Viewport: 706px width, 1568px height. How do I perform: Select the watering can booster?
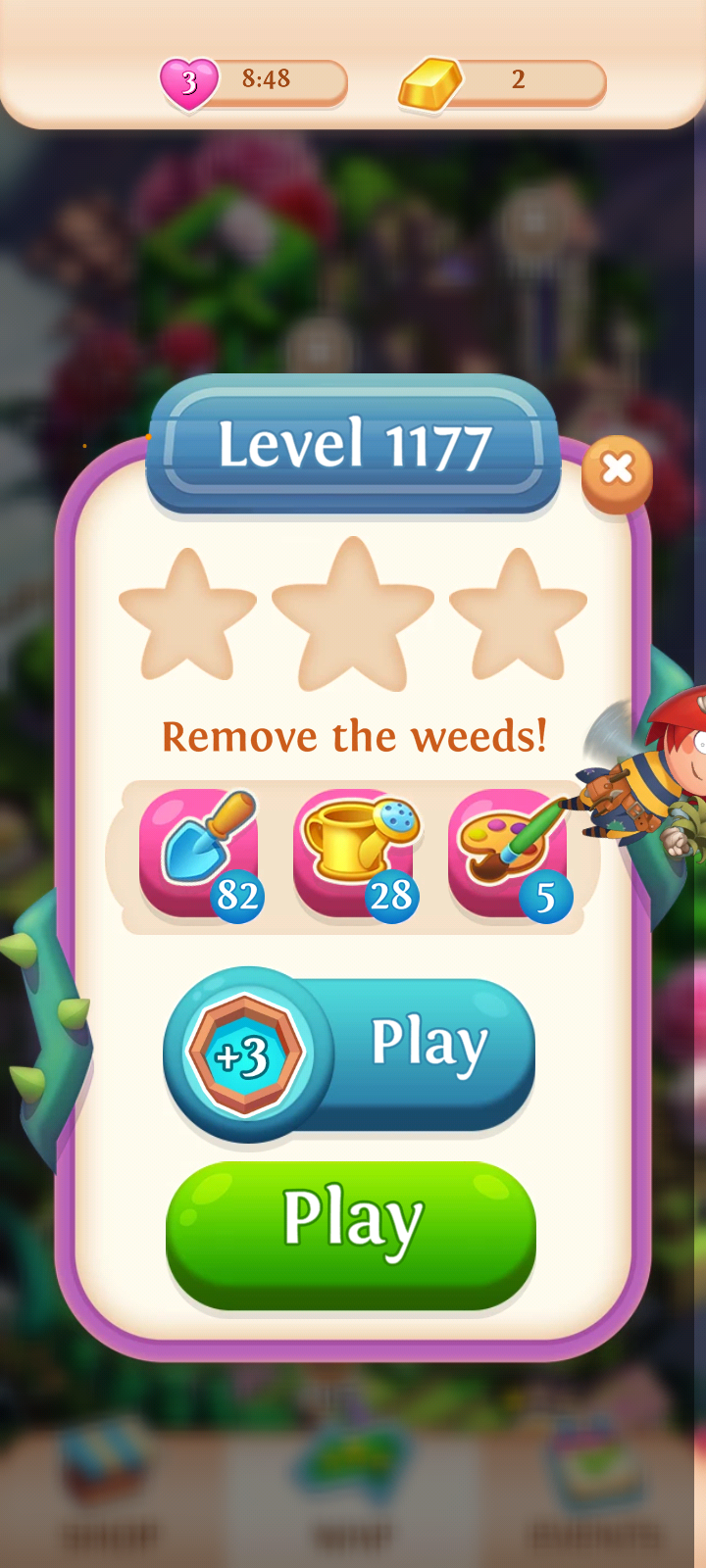click(x=355, y=855)
